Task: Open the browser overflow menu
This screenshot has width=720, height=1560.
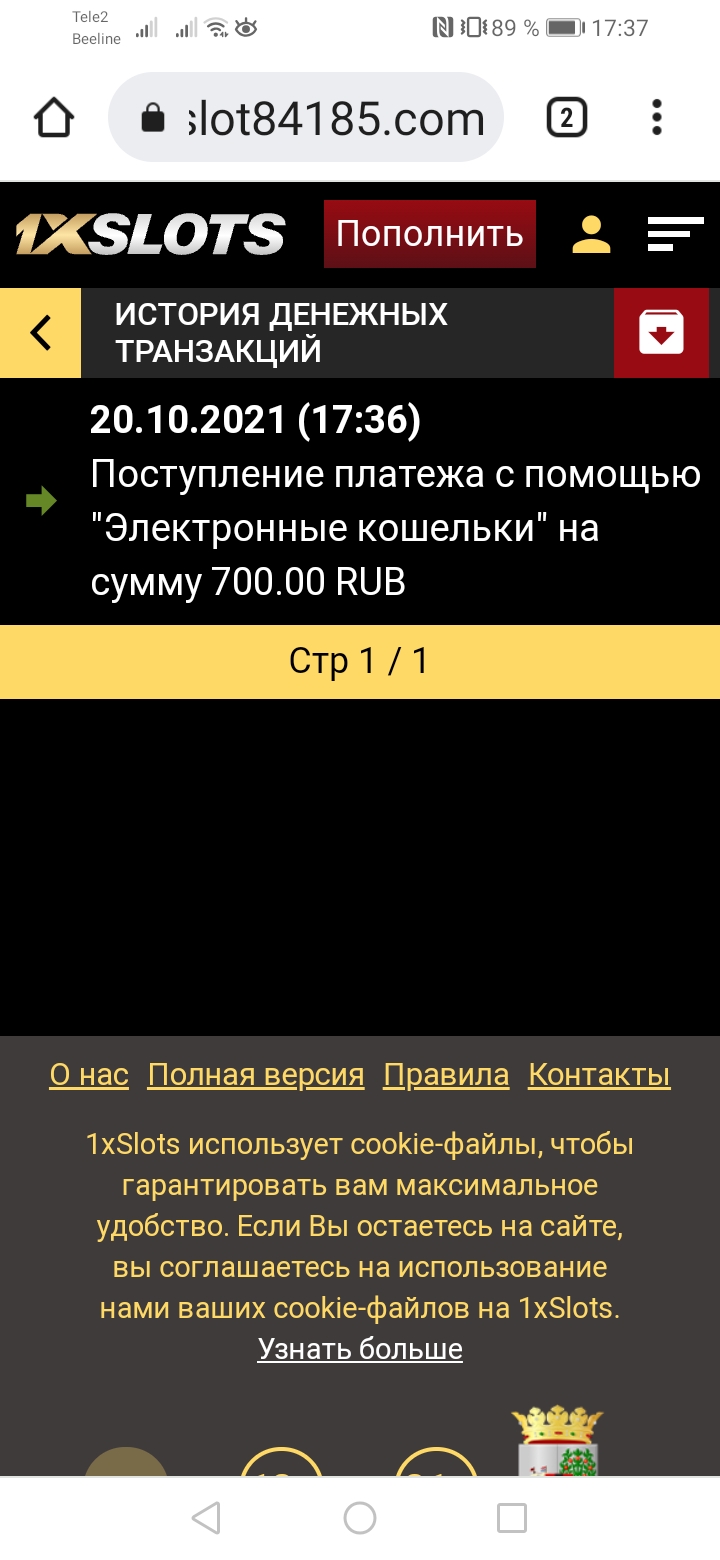Action: coord(657,118)
